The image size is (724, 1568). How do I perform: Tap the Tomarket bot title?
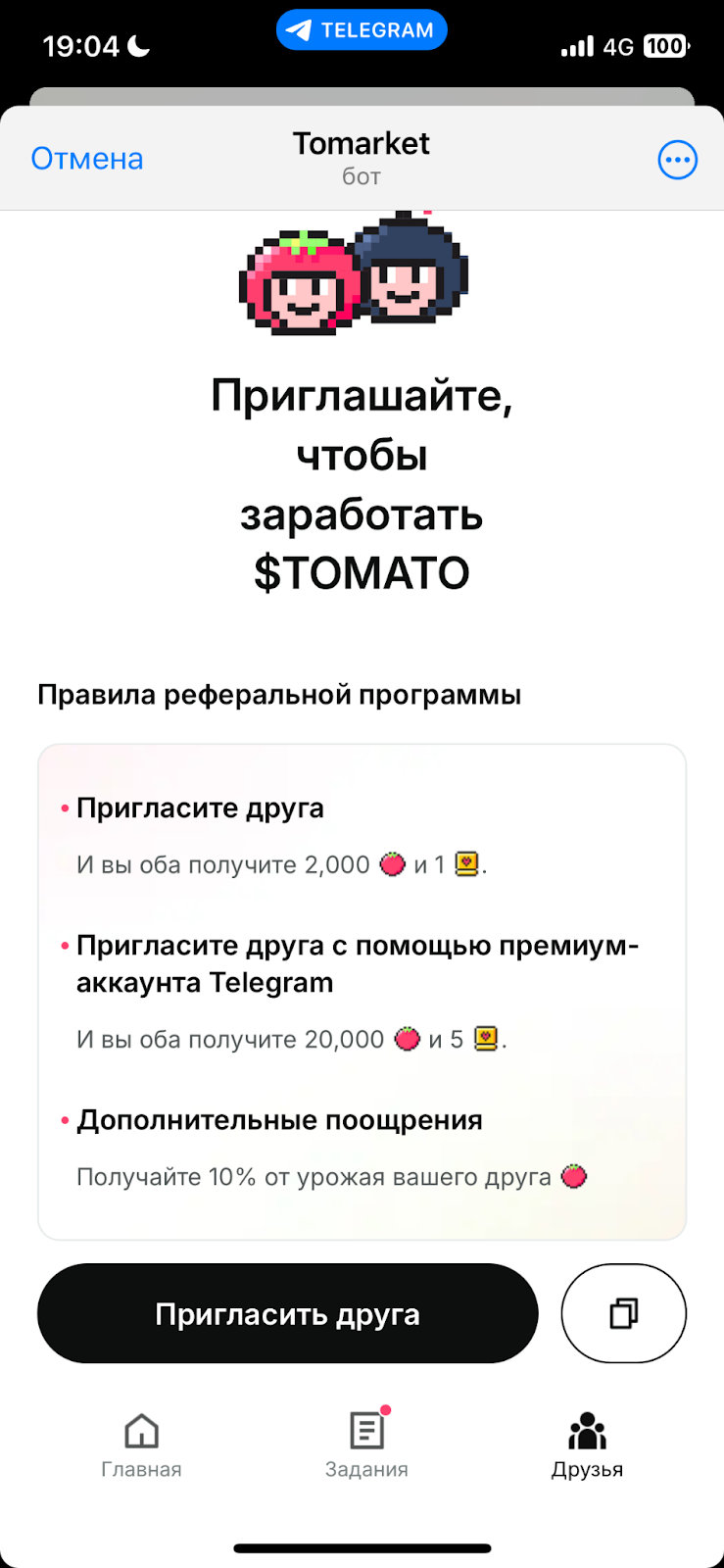(x=362, y=143)
